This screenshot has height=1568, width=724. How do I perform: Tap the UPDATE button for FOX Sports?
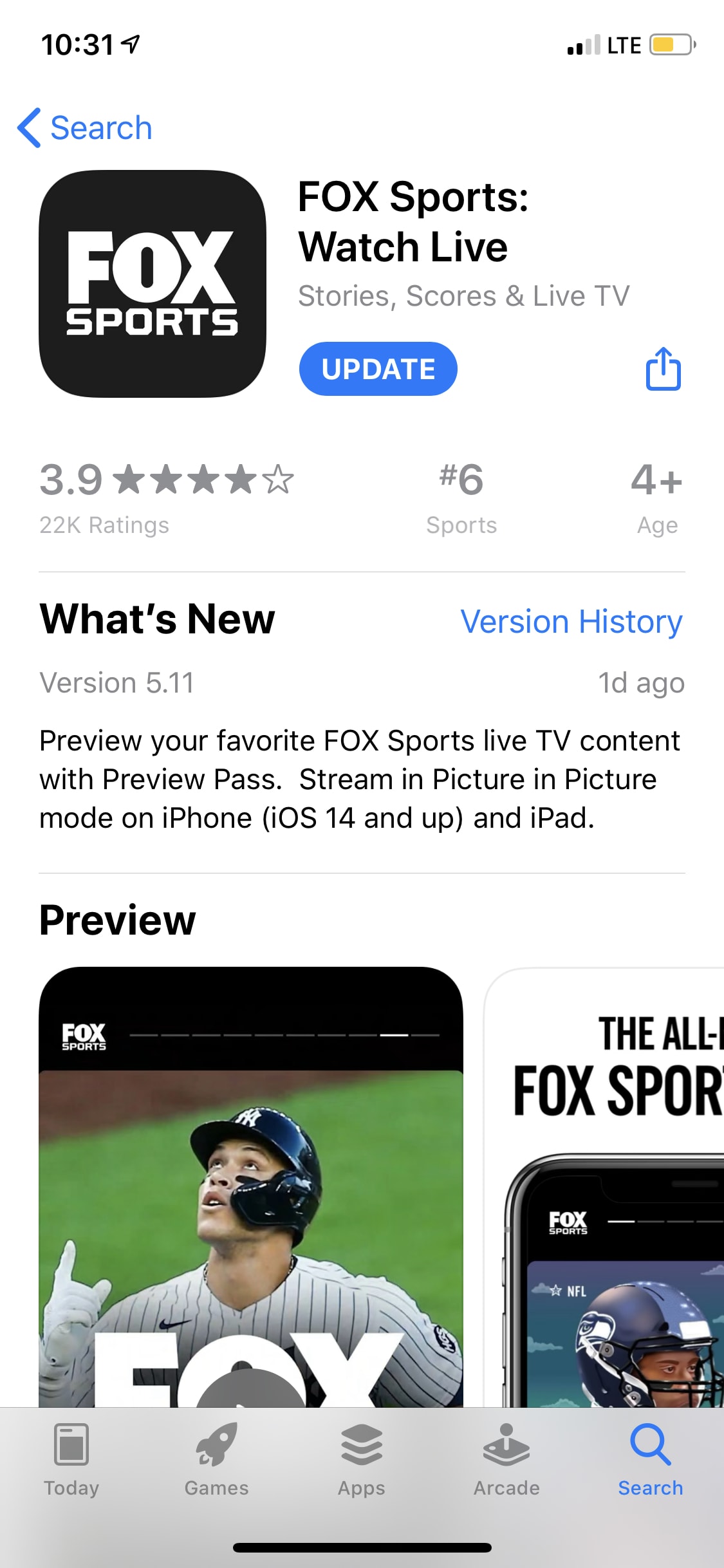[x=378, y=369]
